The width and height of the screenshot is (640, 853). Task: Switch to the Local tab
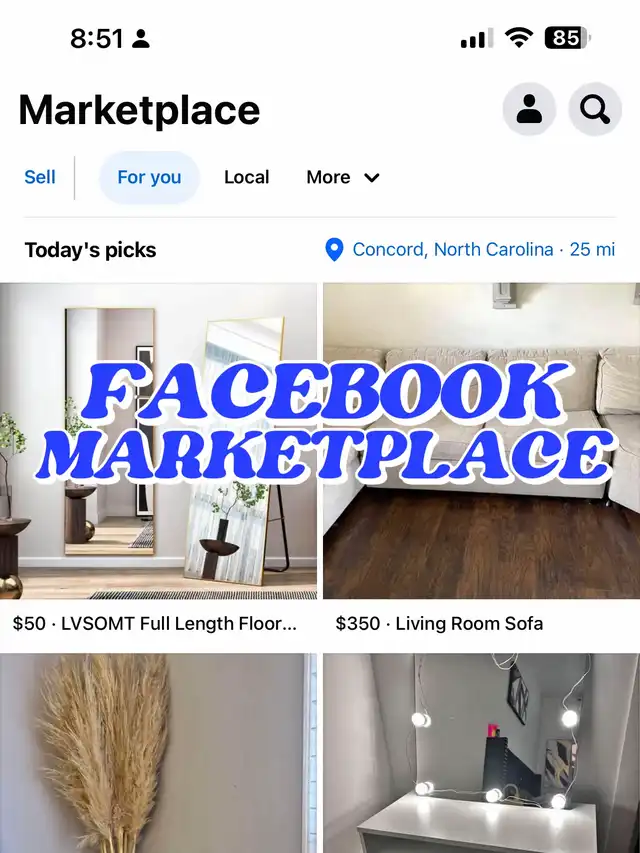[246, 177]
